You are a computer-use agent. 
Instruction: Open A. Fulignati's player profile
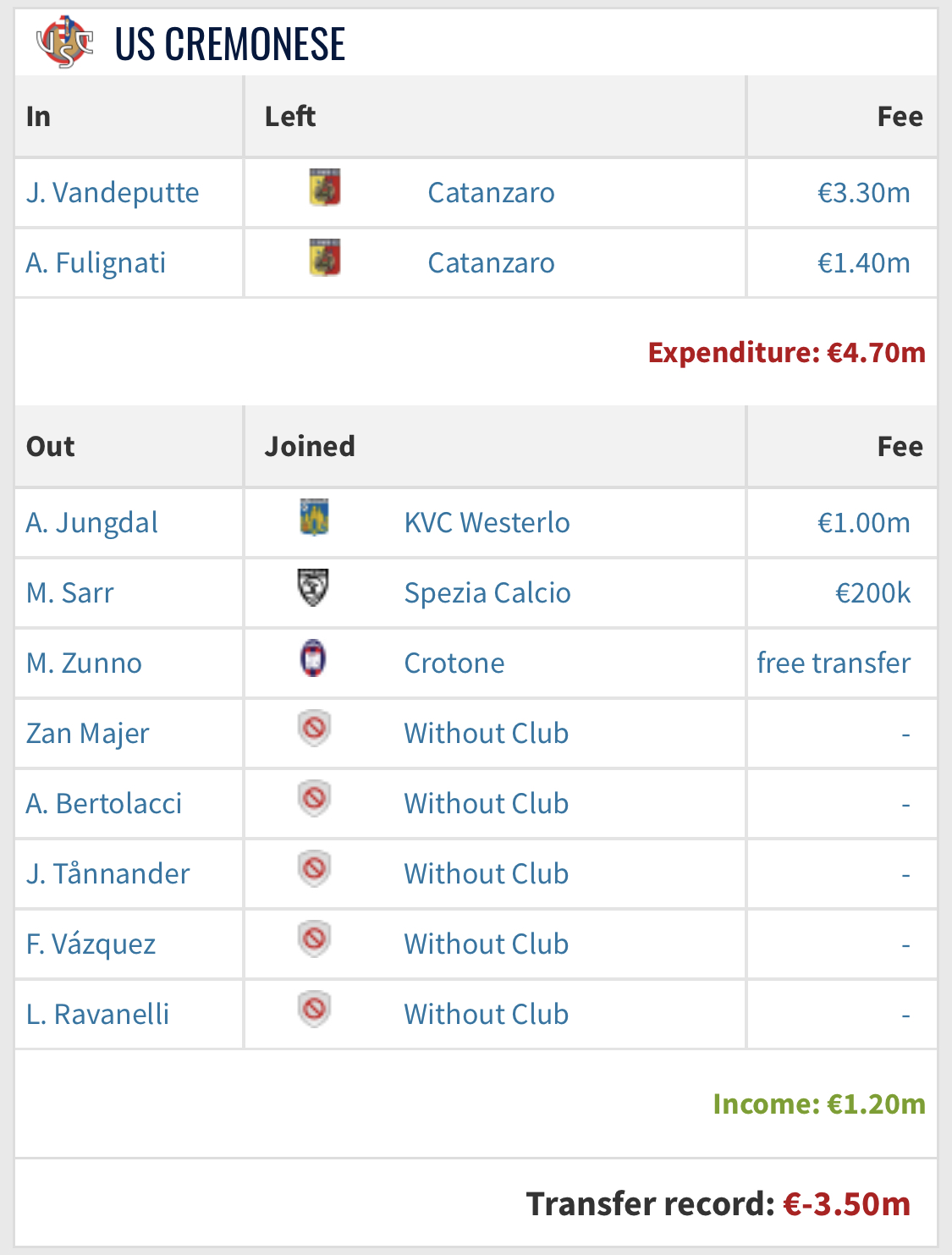tap(96, 263)
